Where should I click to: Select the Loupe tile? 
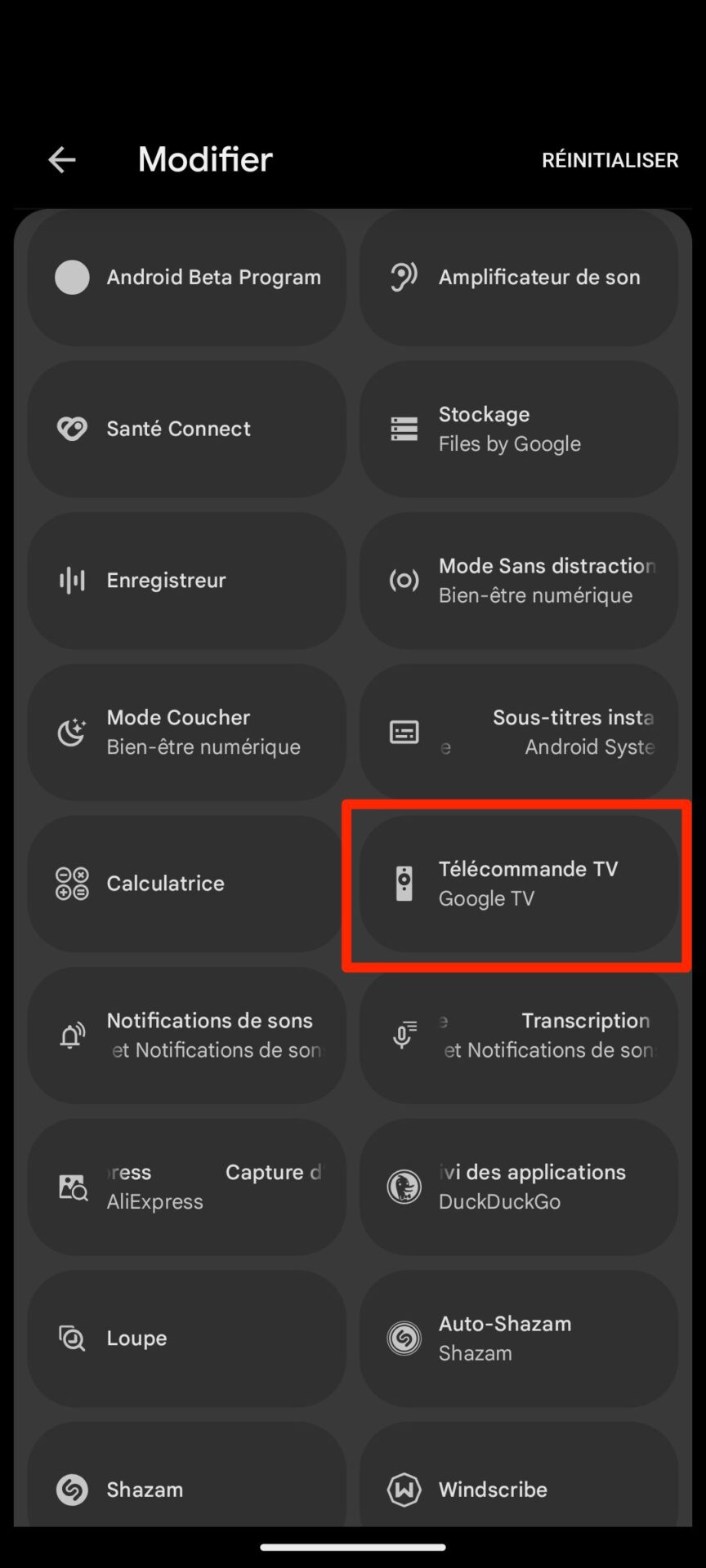[186, 1339]
